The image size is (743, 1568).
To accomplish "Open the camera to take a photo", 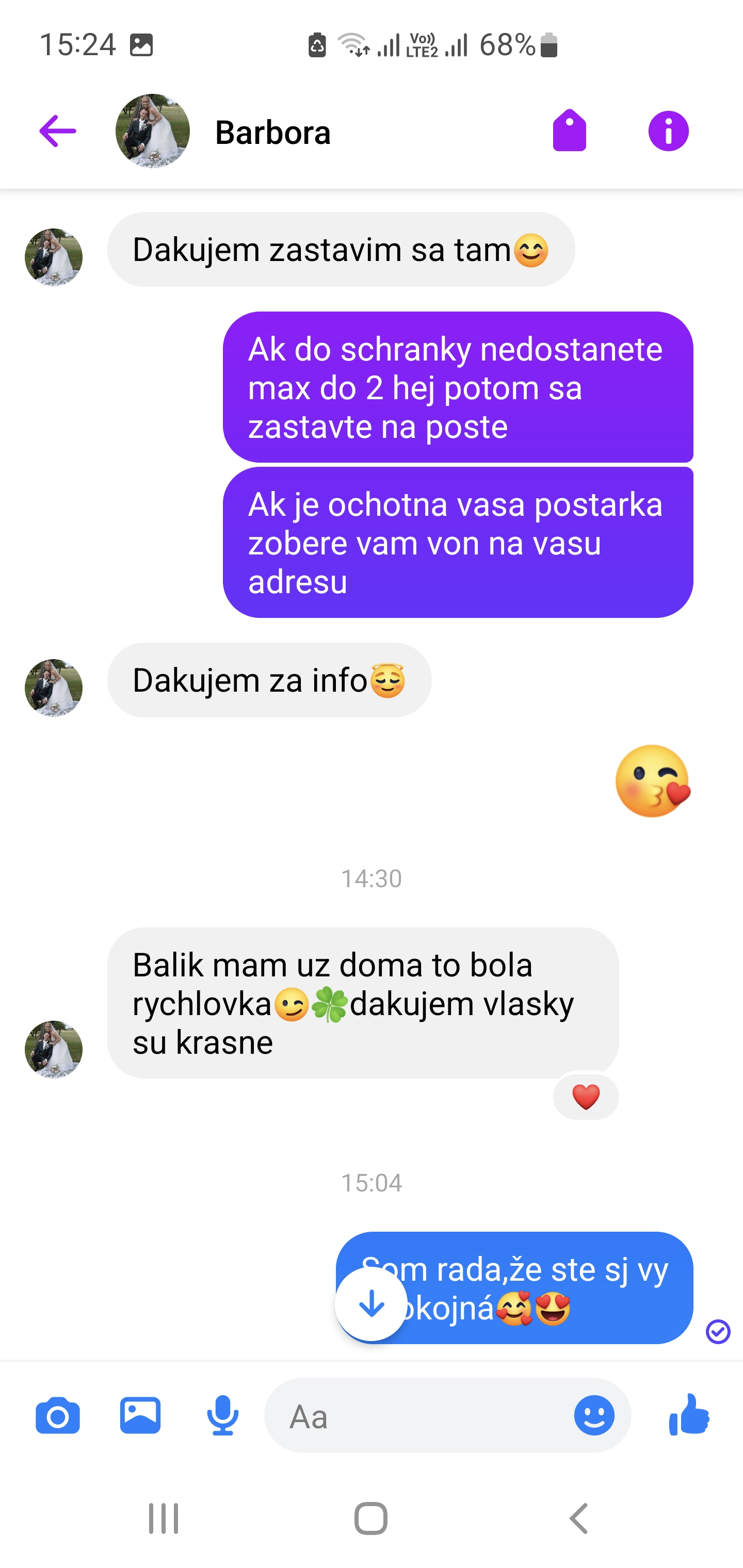I will click(58, 1416).
